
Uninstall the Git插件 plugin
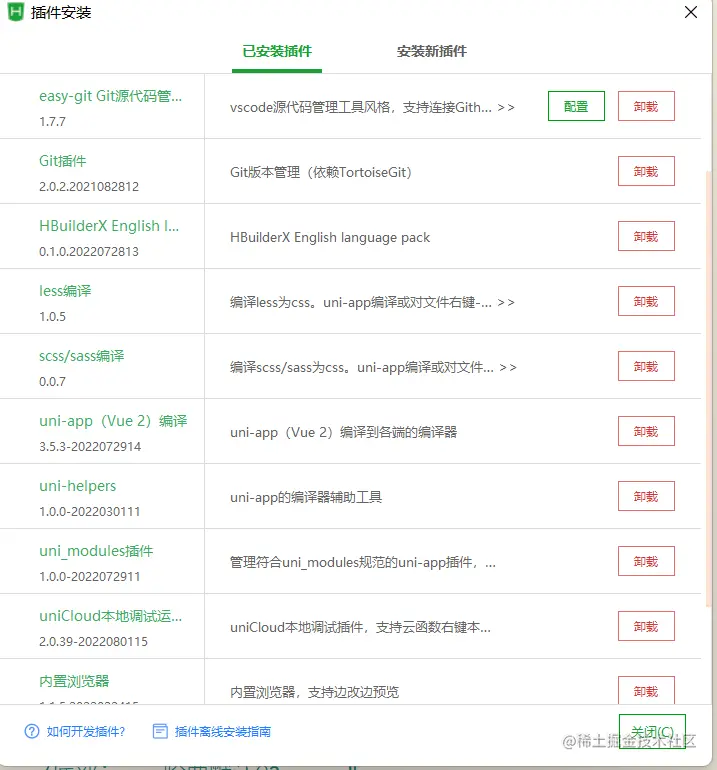(646, 171)
